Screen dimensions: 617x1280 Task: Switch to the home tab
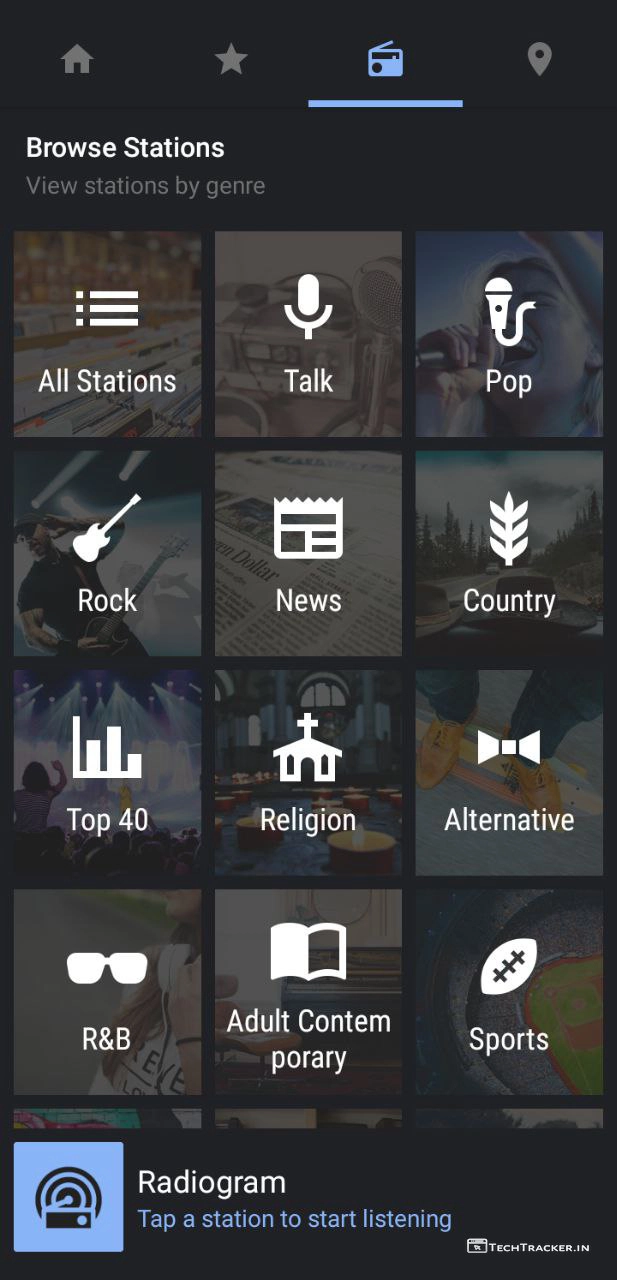coord(77,61)
